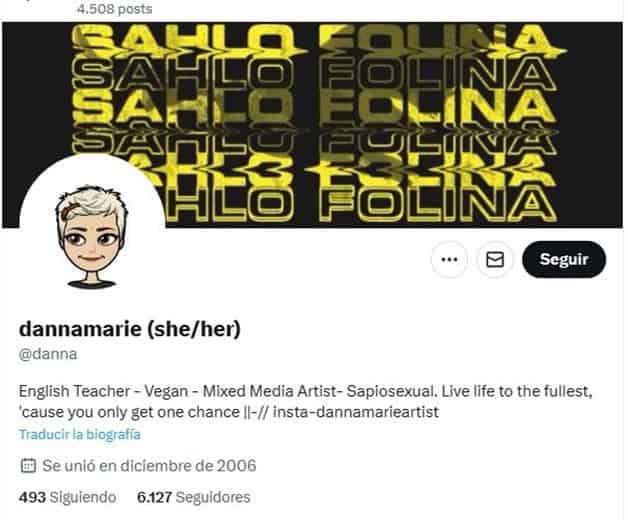
Task: Send a direct message via envelope icon
Action: tap(494, 260)
